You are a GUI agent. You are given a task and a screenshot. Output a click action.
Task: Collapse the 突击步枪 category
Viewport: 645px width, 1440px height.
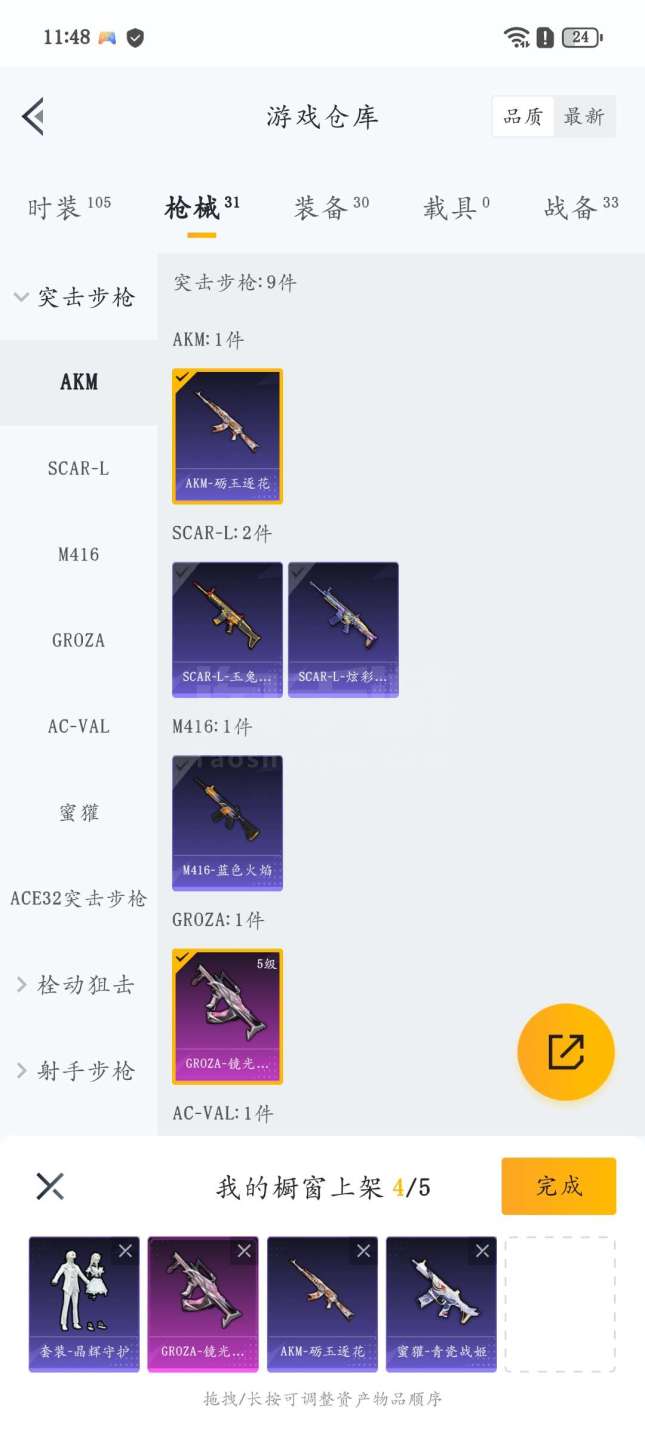coord(76,297)
